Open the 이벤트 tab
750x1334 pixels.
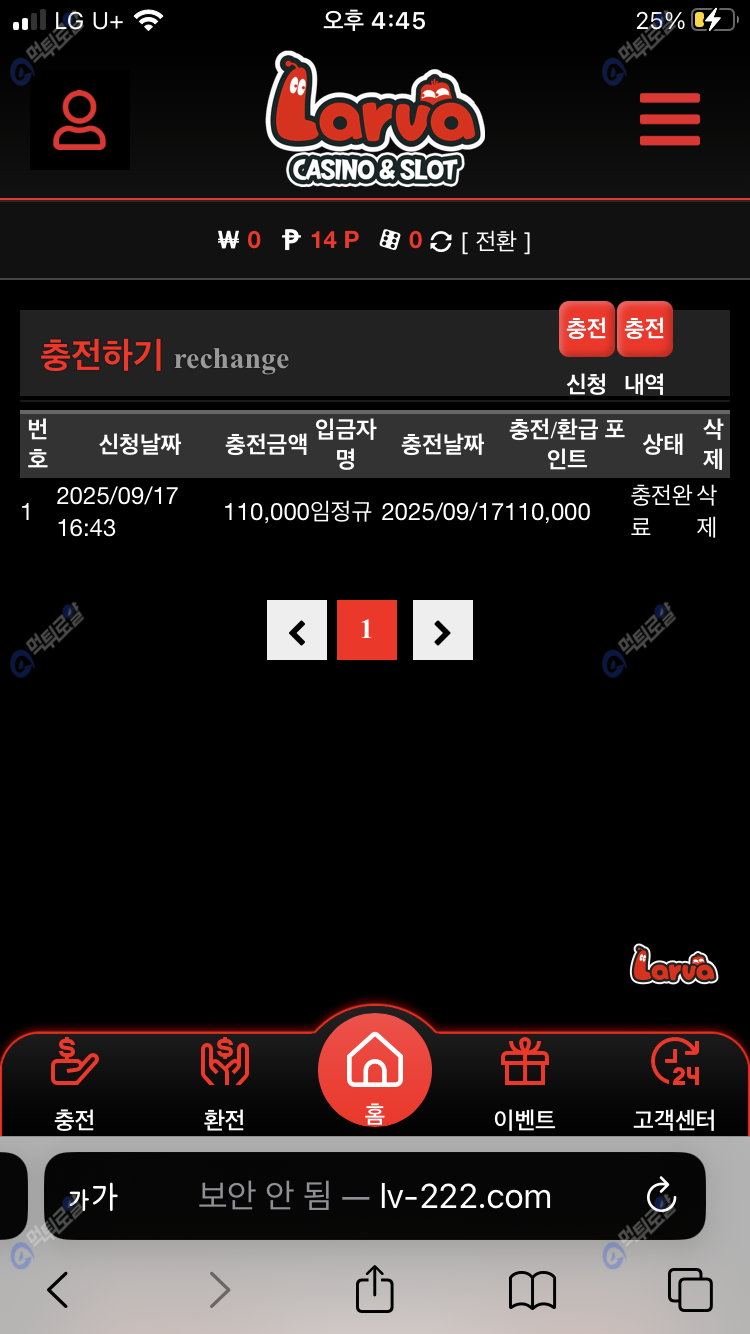point(525,1084)
